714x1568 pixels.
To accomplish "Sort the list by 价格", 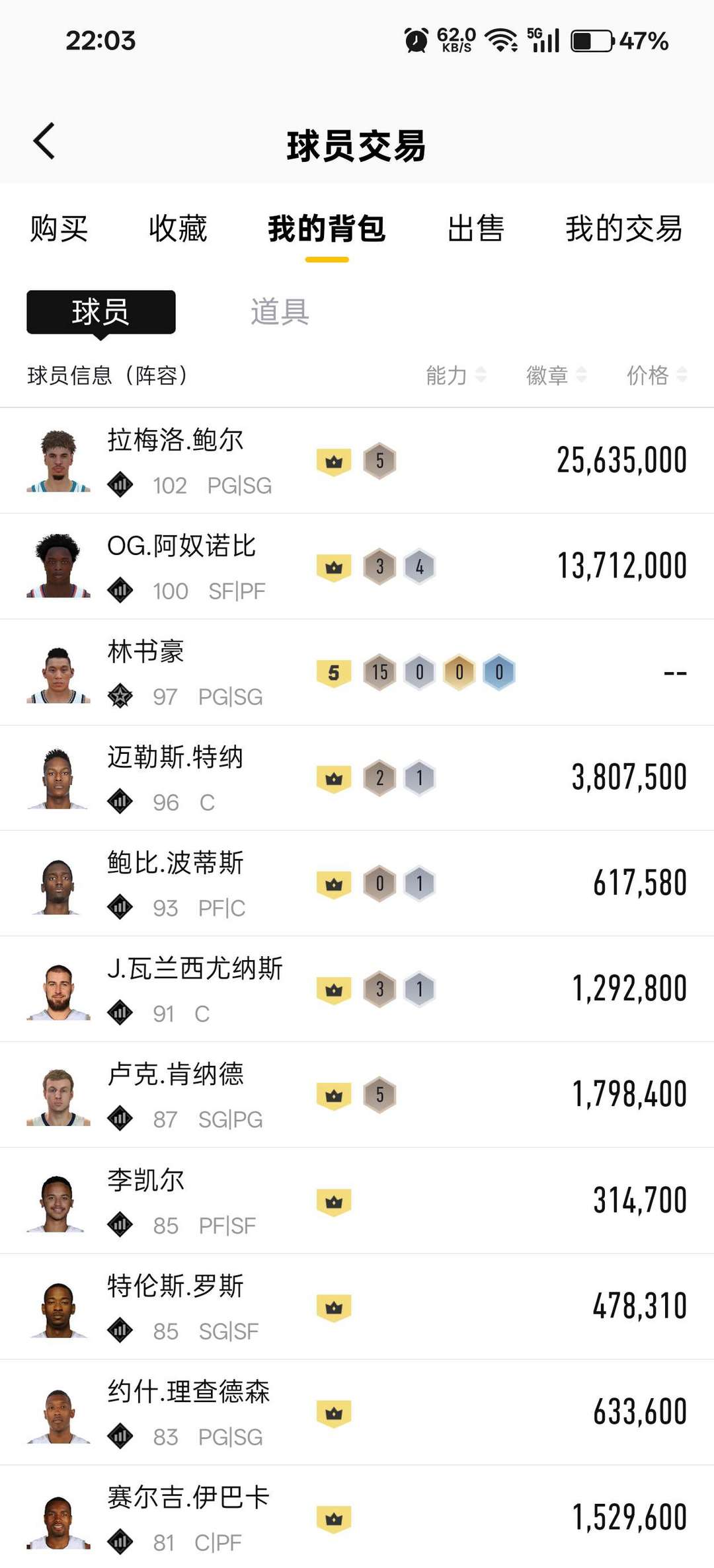I will point(656,375).
